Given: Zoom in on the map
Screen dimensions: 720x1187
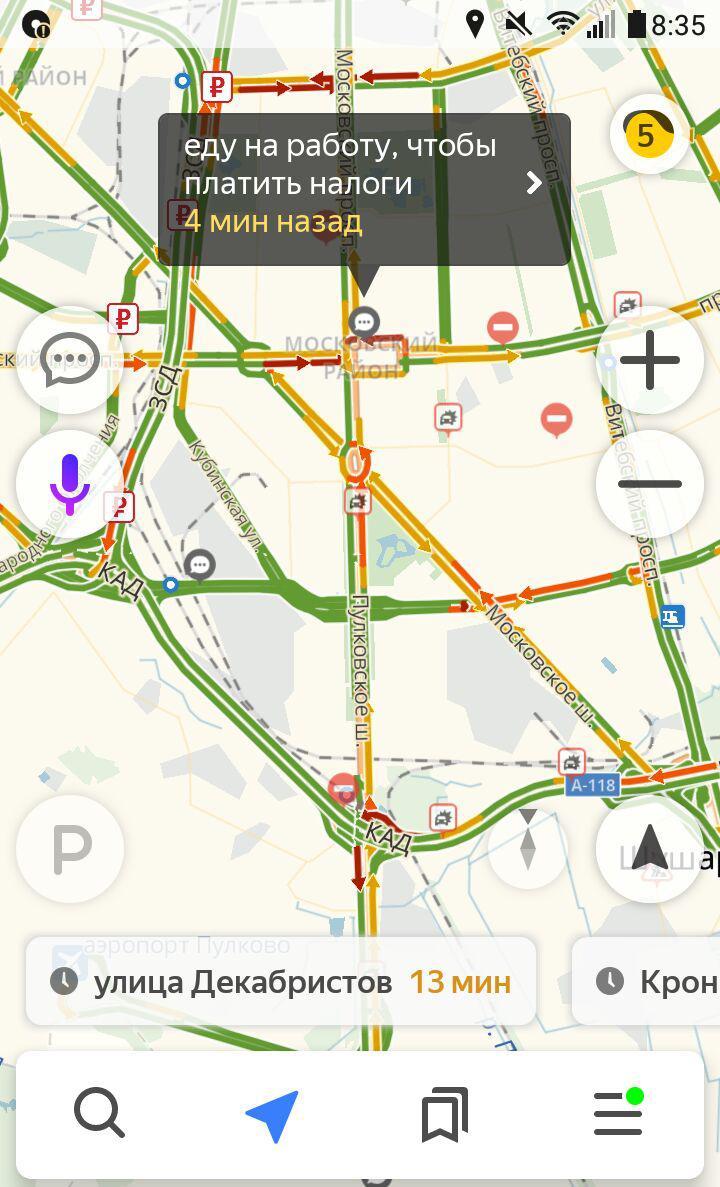Looking at the screenshot, I should click(650, 360).
